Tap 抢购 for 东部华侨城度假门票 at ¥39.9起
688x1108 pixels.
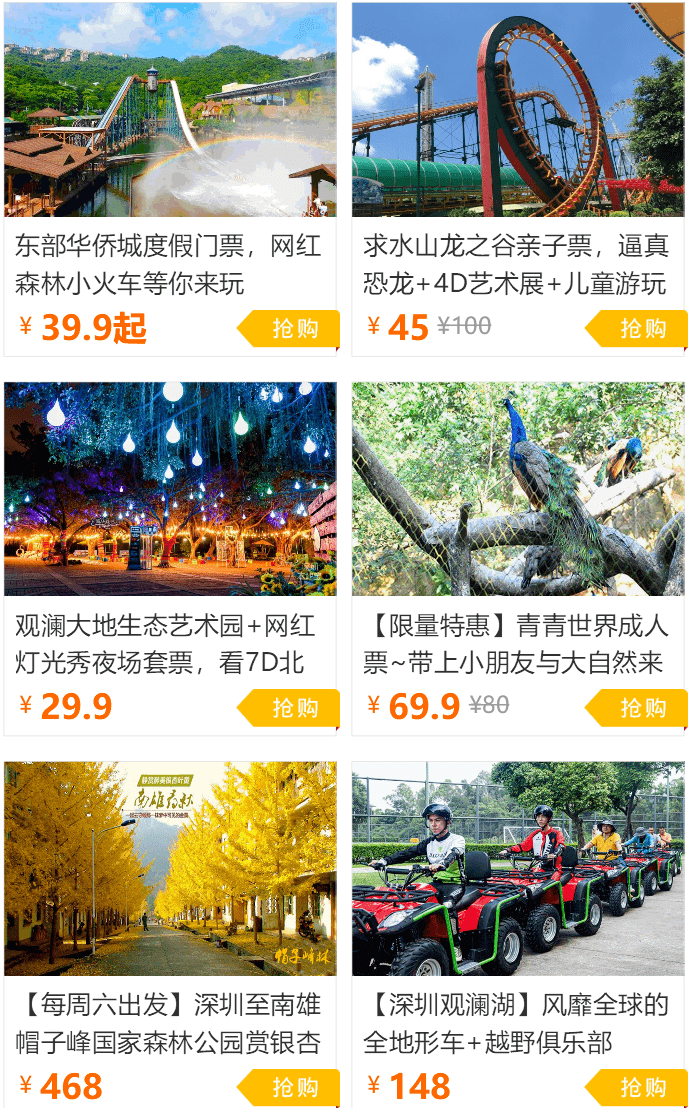tap(291, 329)
